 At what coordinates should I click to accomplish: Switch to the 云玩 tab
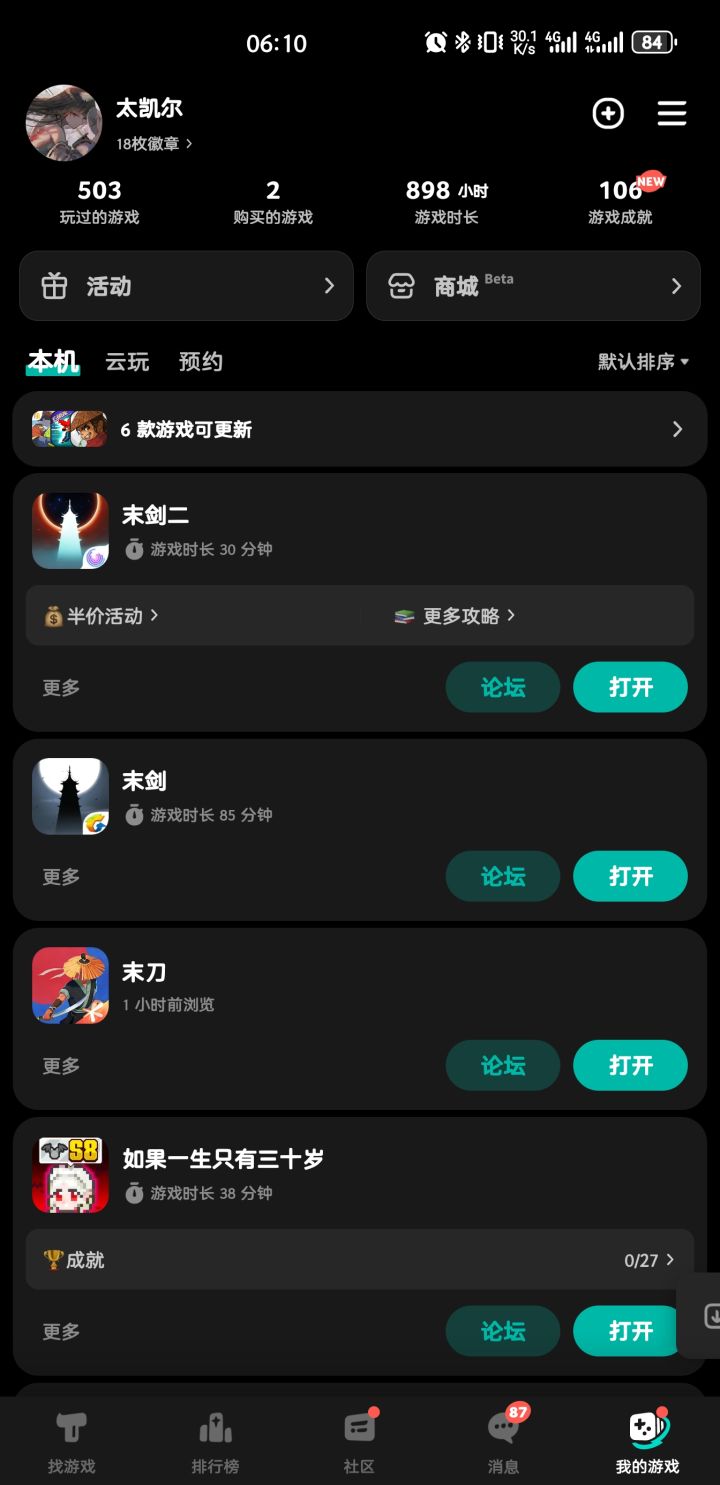127,362
